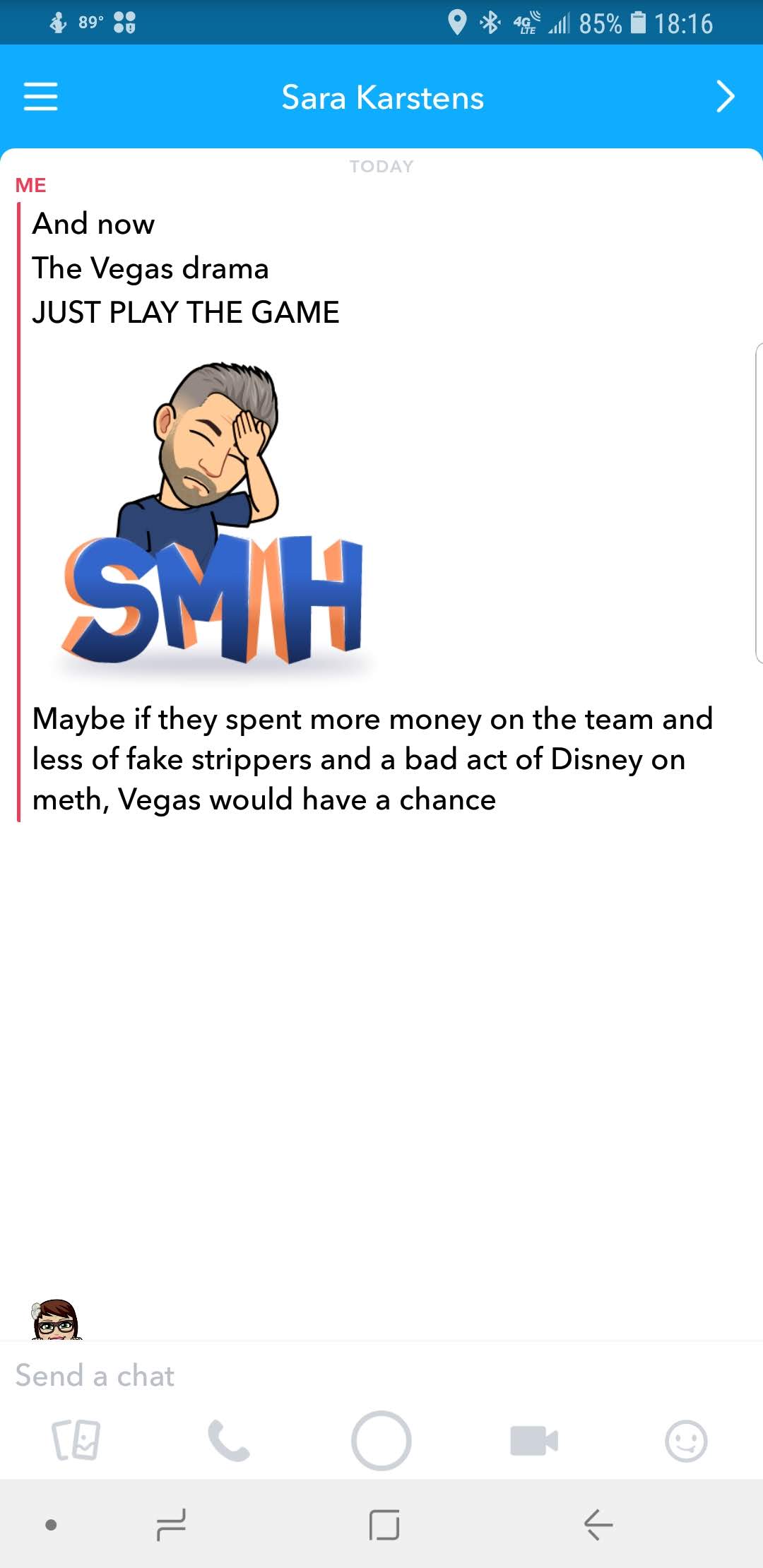Go back using system back button

[x=598, y=1524]
